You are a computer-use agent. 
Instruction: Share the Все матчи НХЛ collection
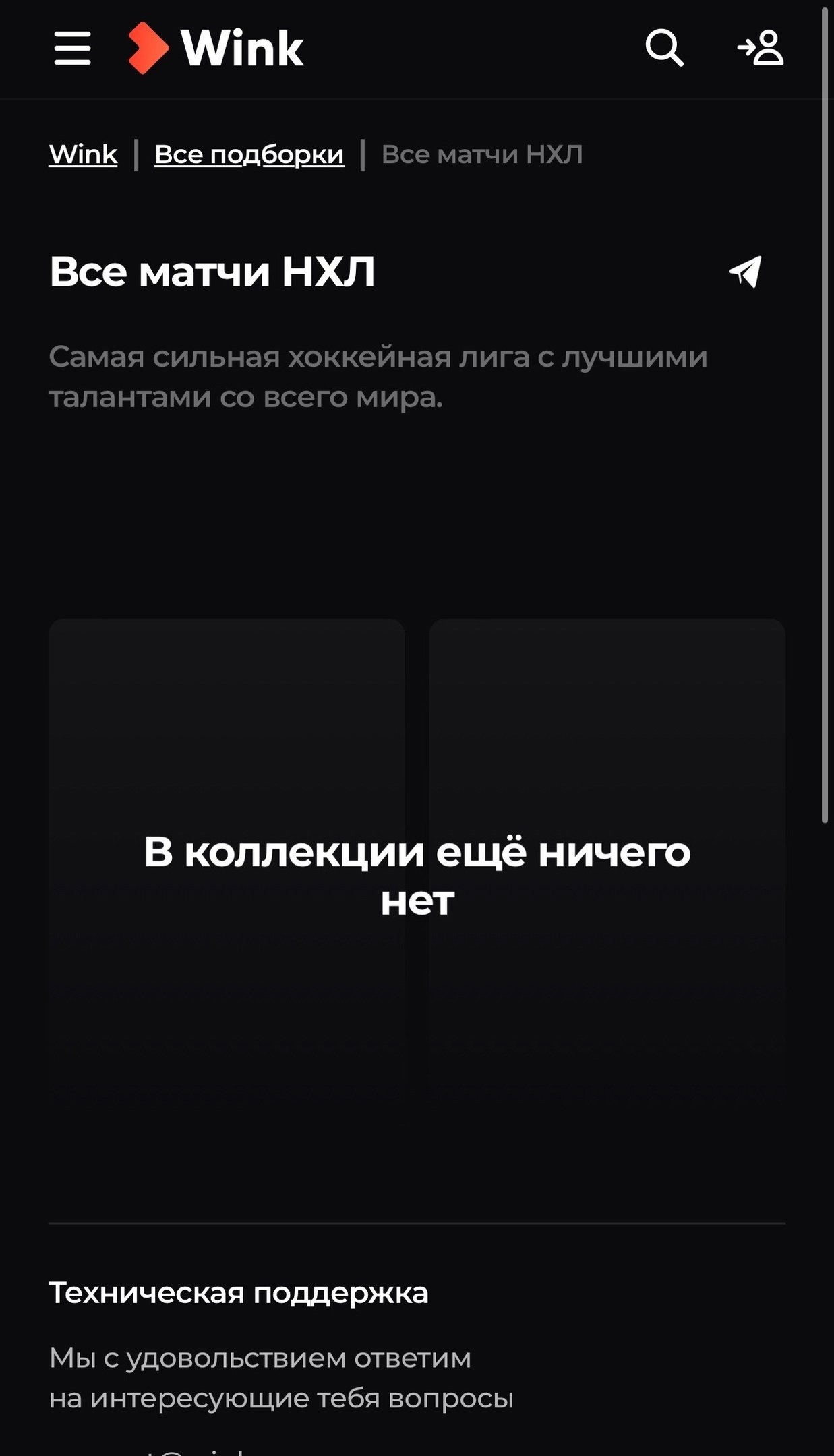[x=746, y=272]
